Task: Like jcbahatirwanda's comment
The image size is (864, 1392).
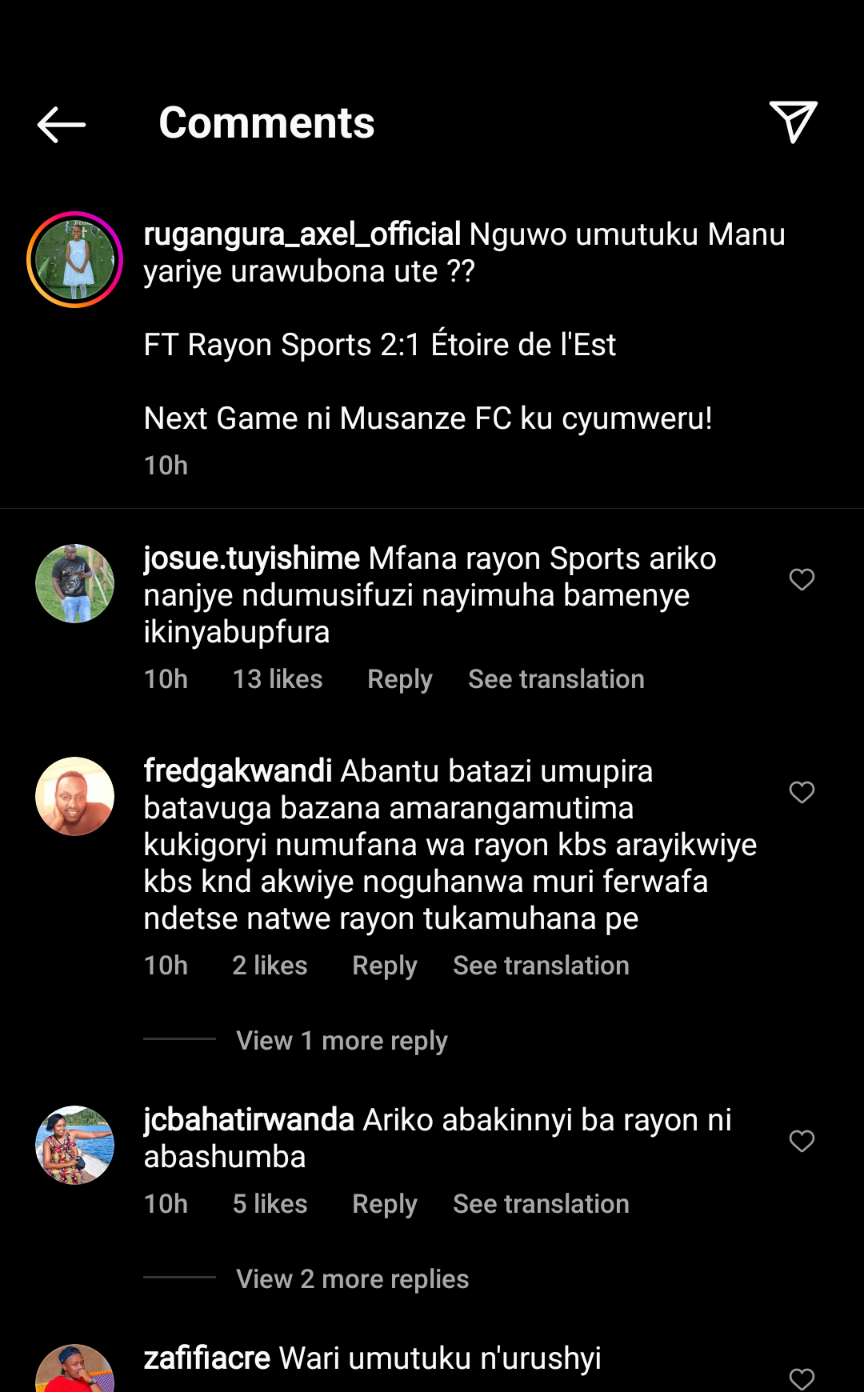Action: [802, 1141]
